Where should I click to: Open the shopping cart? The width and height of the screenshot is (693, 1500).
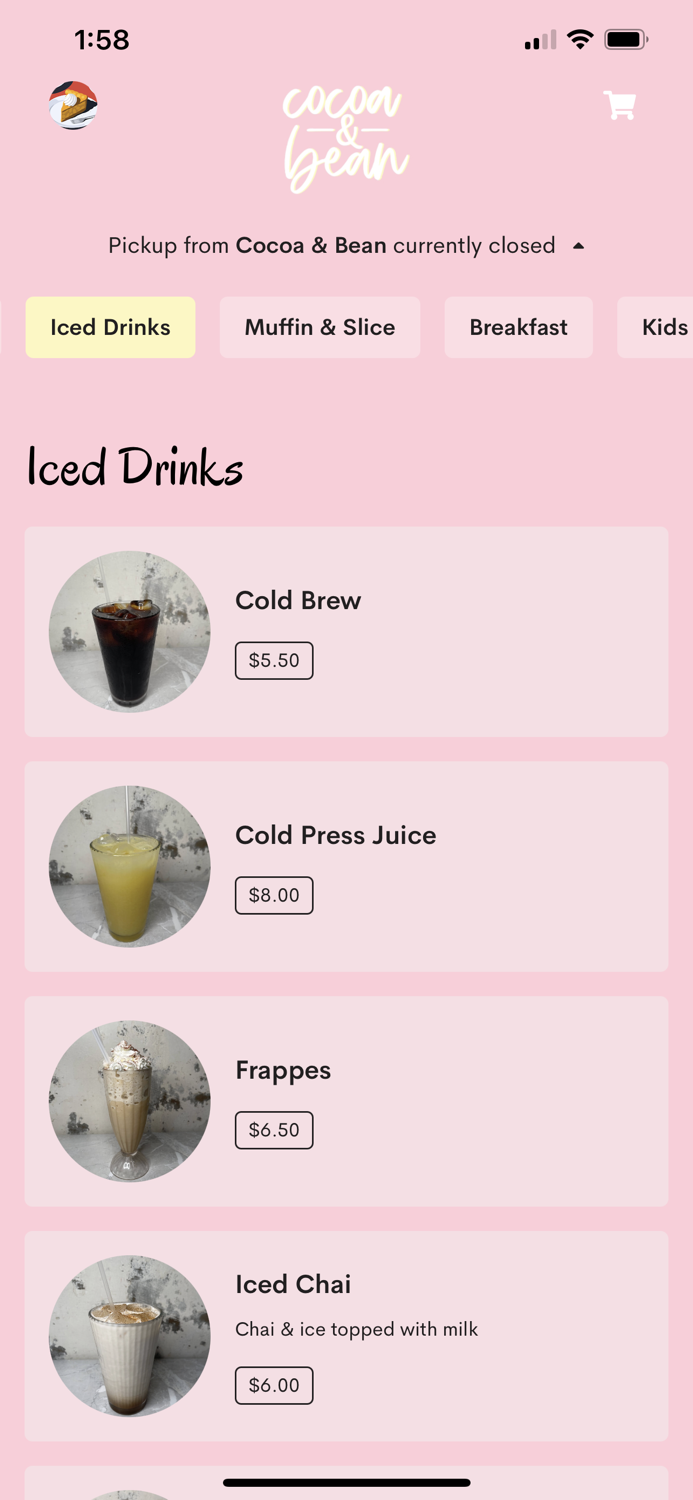[620, 105]
